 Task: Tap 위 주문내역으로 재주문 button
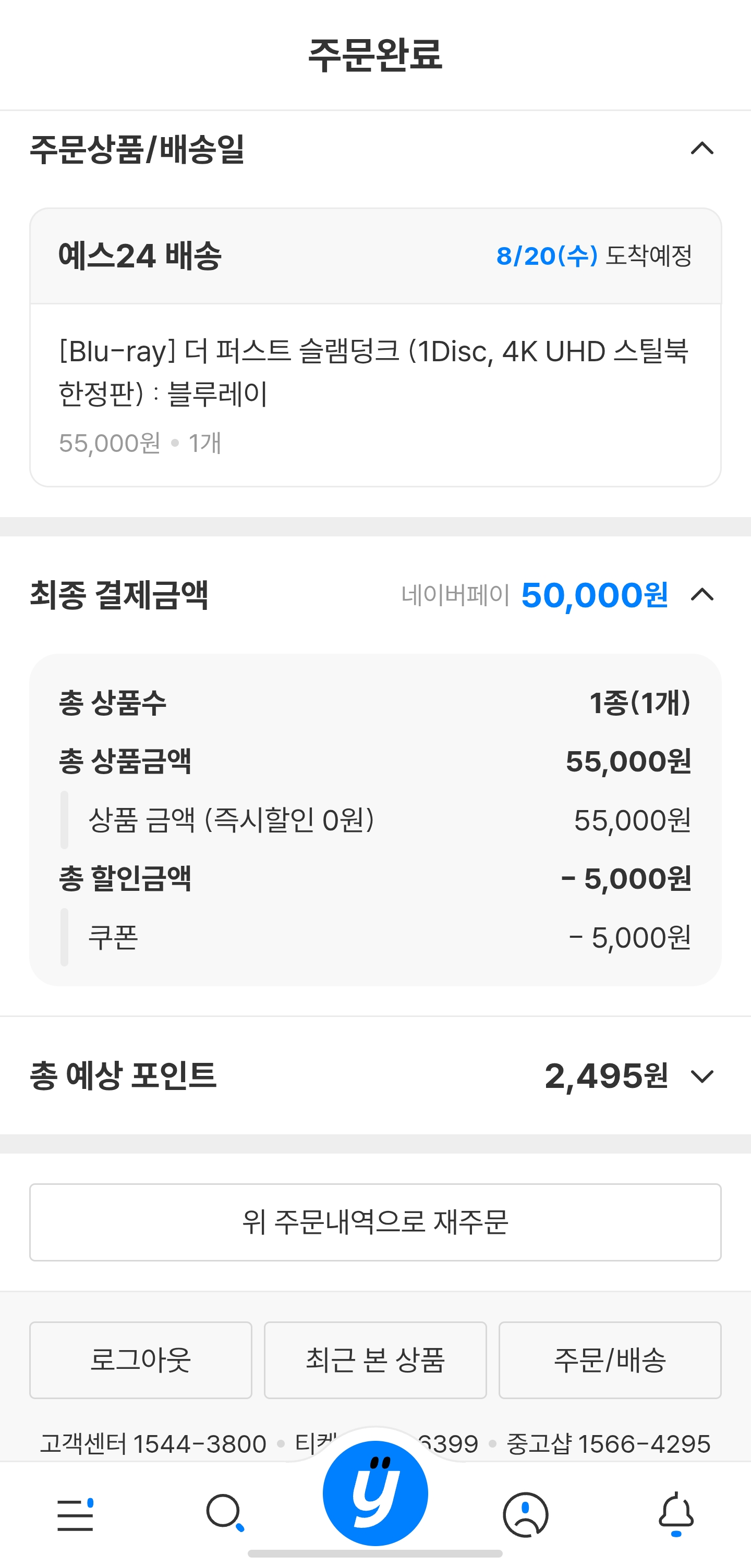pos(375,1222)
